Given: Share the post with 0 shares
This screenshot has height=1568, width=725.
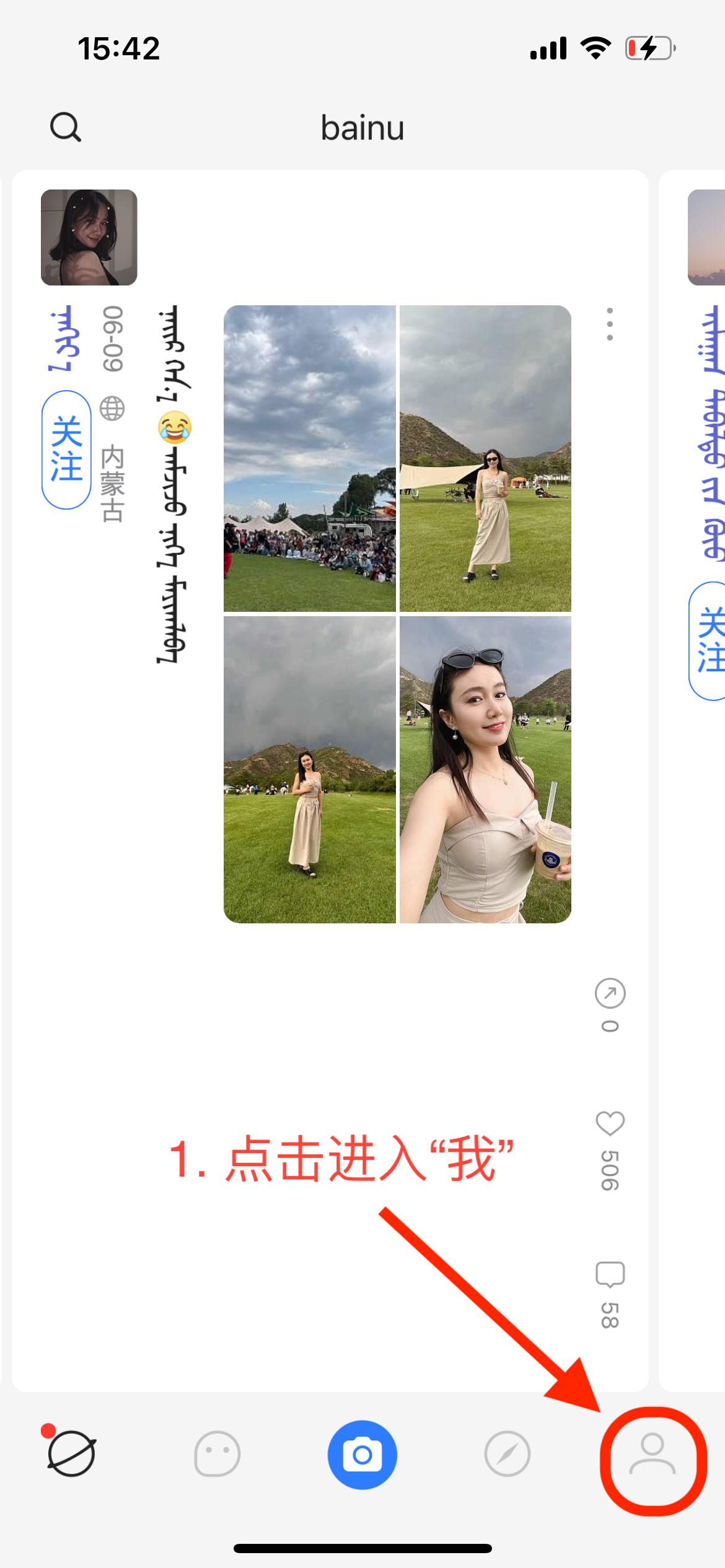Looking at the screenshot, I should (610, 993).
